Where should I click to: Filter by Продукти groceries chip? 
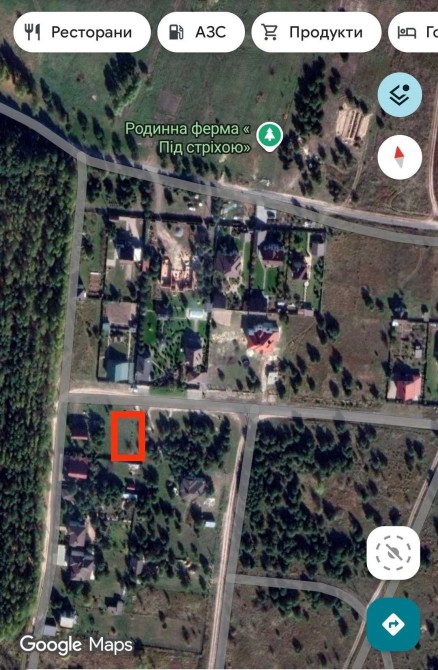coord(316,32)
